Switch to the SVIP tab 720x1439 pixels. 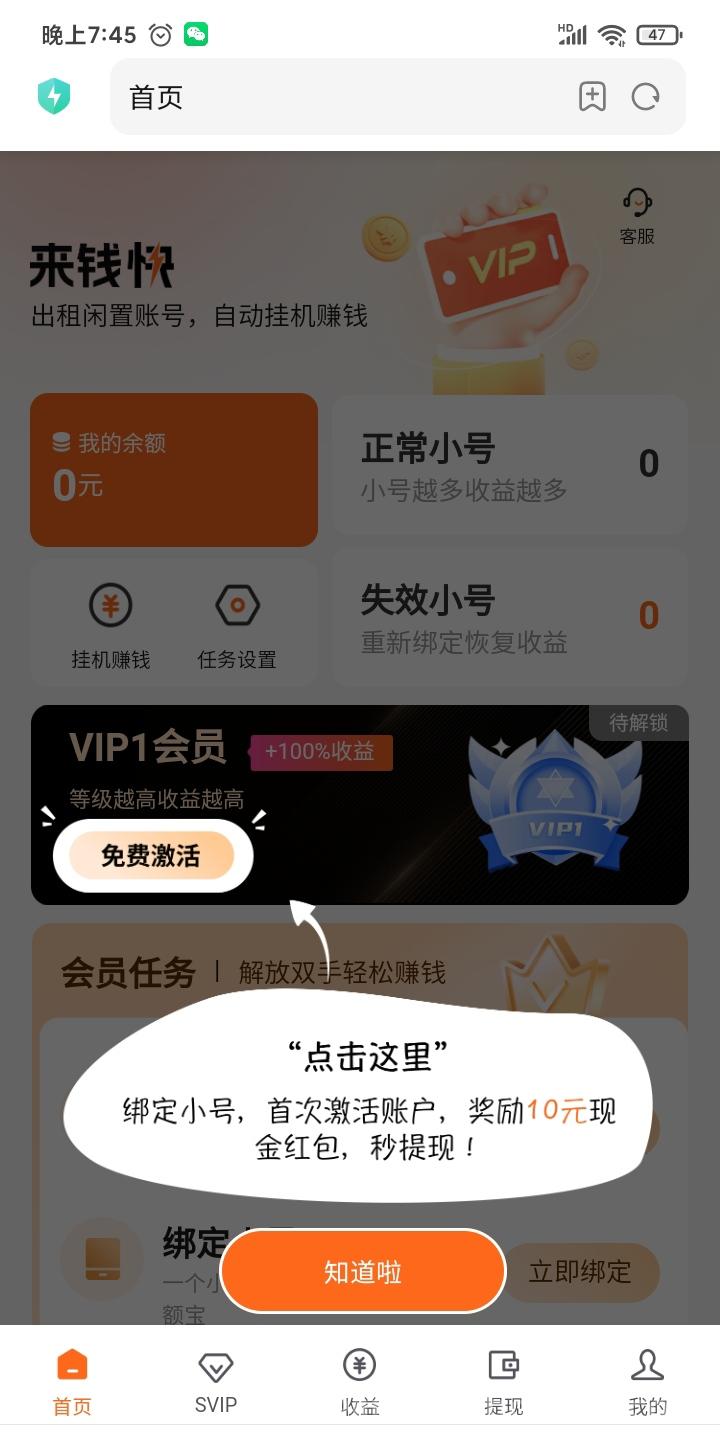(216, 1382)
